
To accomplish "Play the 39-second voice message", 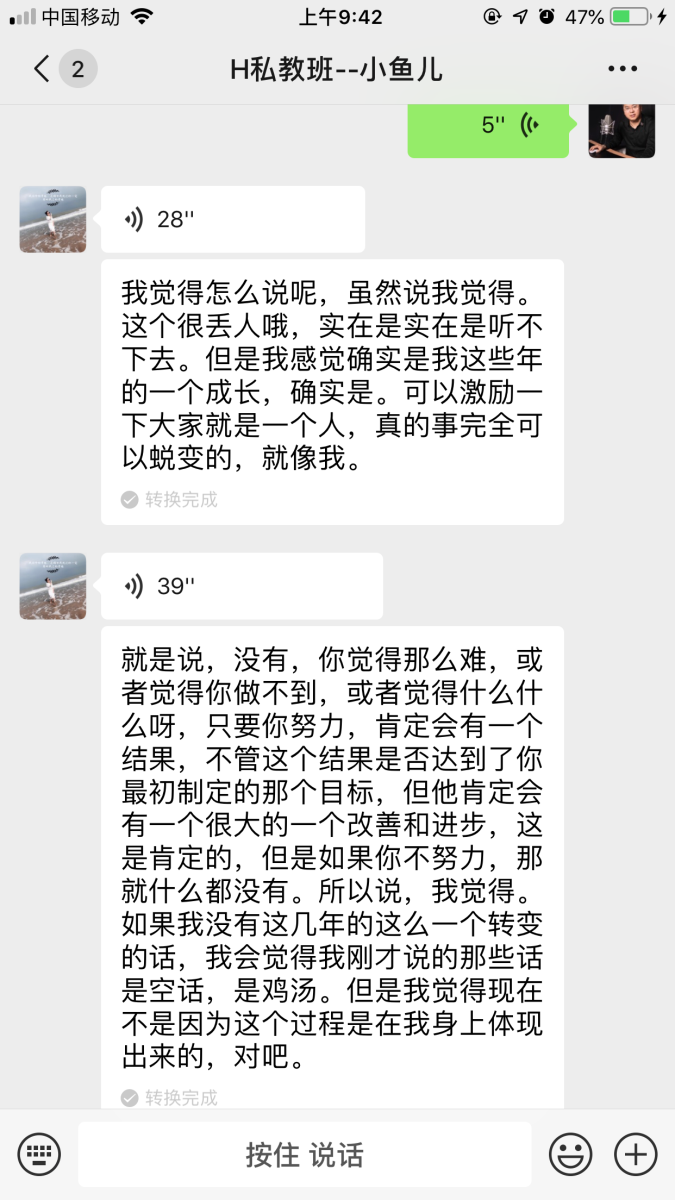I will [x=241, y=586].
